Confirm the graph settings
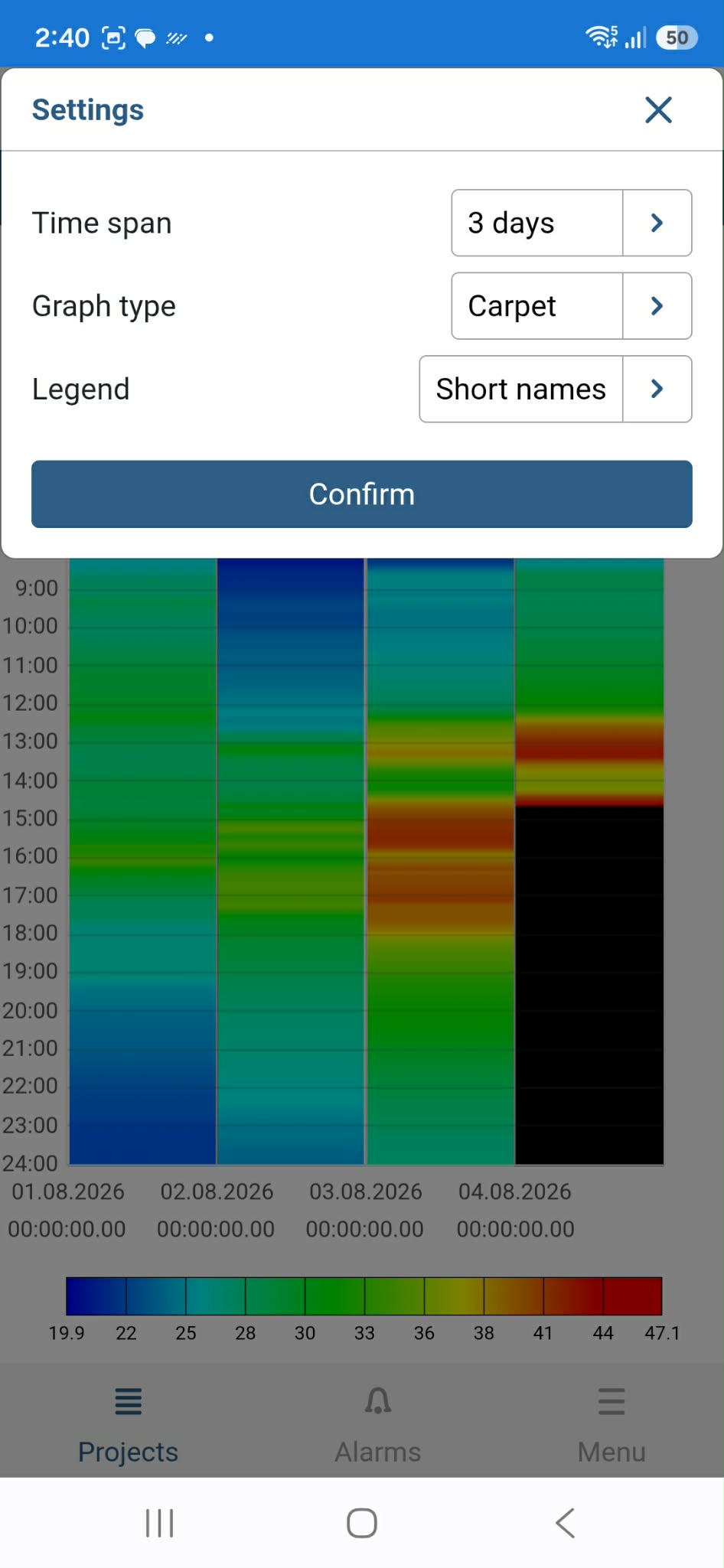This screenshot has height=1568, width=724. tap(362, 494)
